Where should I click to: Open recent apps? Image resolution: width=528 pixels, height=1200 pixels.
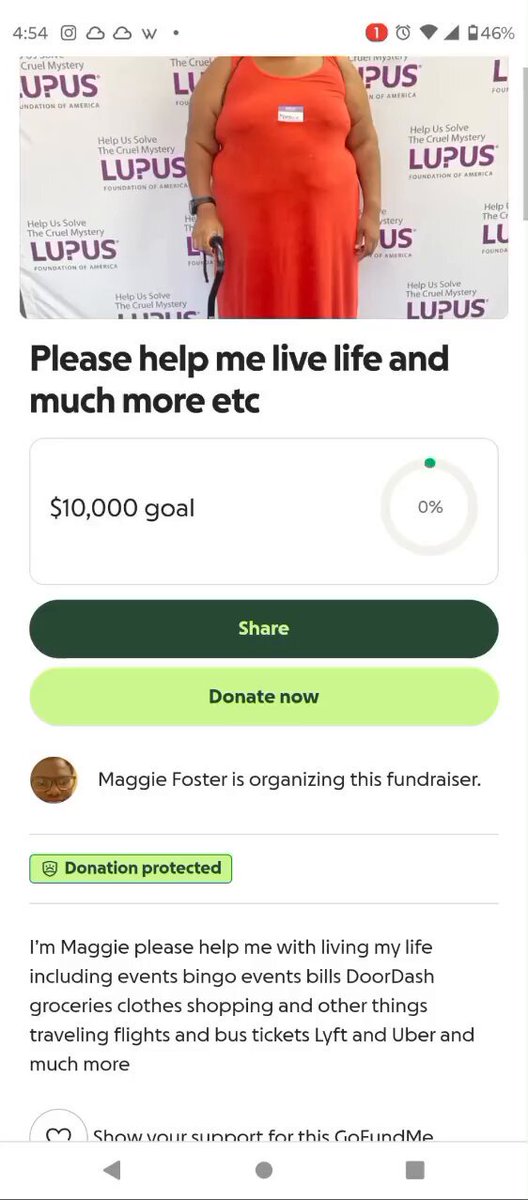point(415,1170)
